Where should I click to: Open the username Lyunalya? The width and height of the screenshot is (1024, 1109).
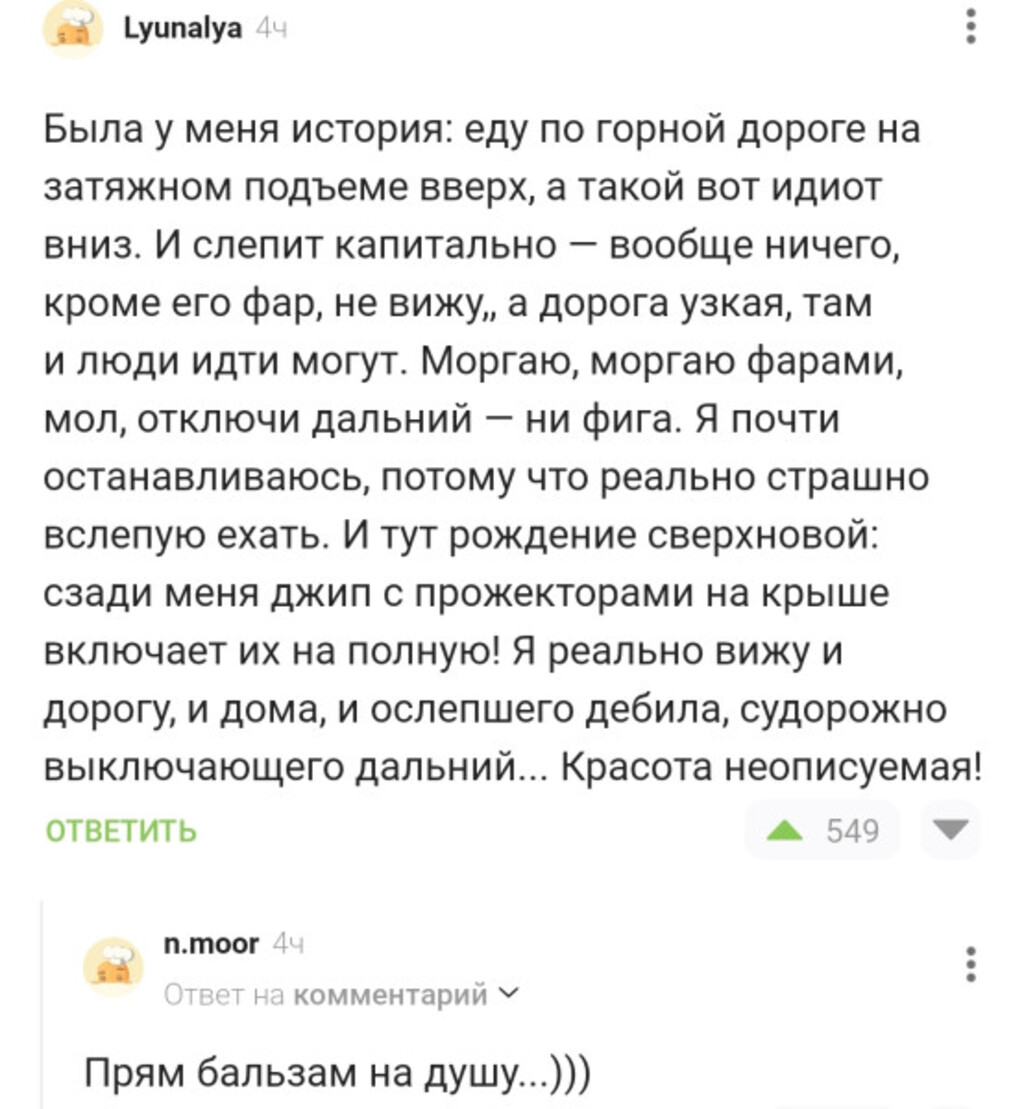pyautogui.click(x=182, y=29)
